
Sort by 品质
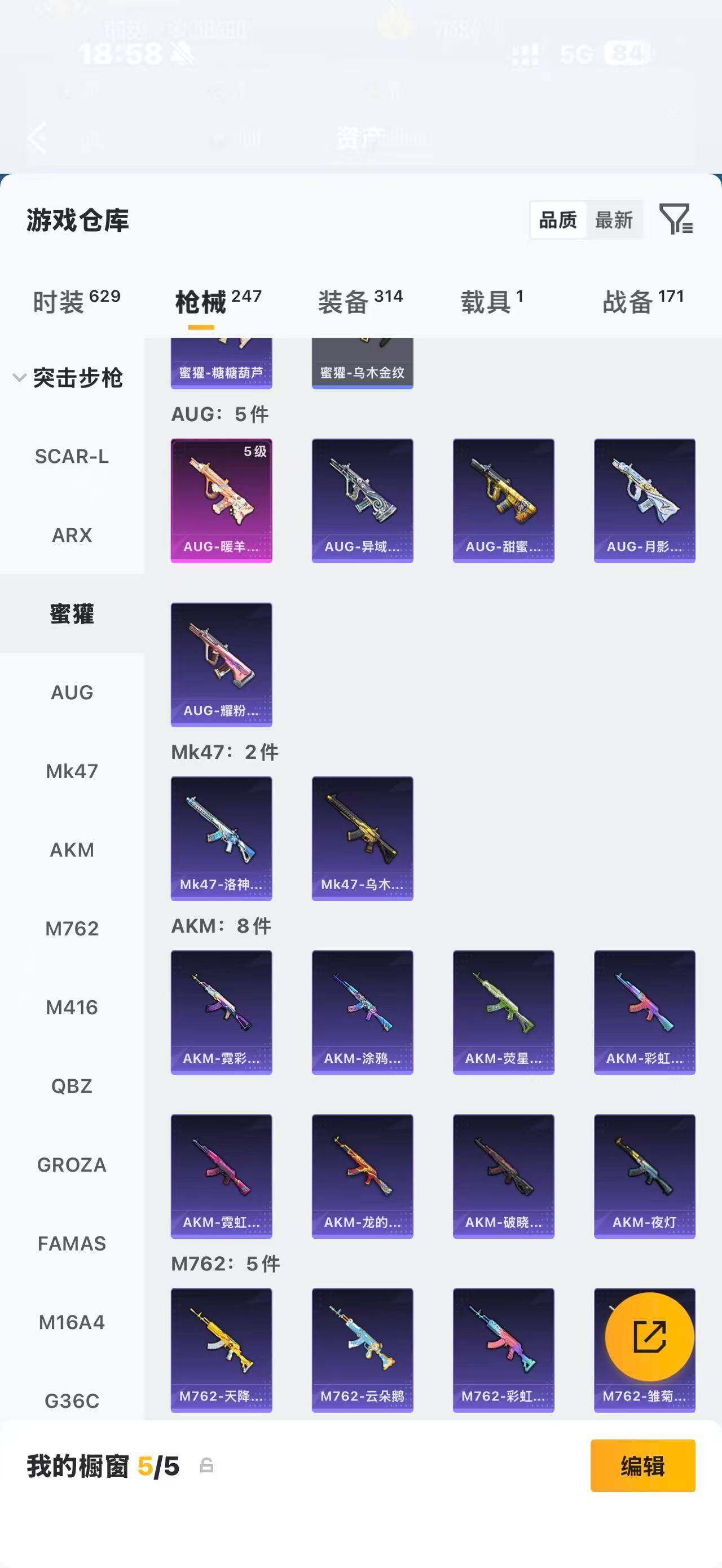point(558,220)
